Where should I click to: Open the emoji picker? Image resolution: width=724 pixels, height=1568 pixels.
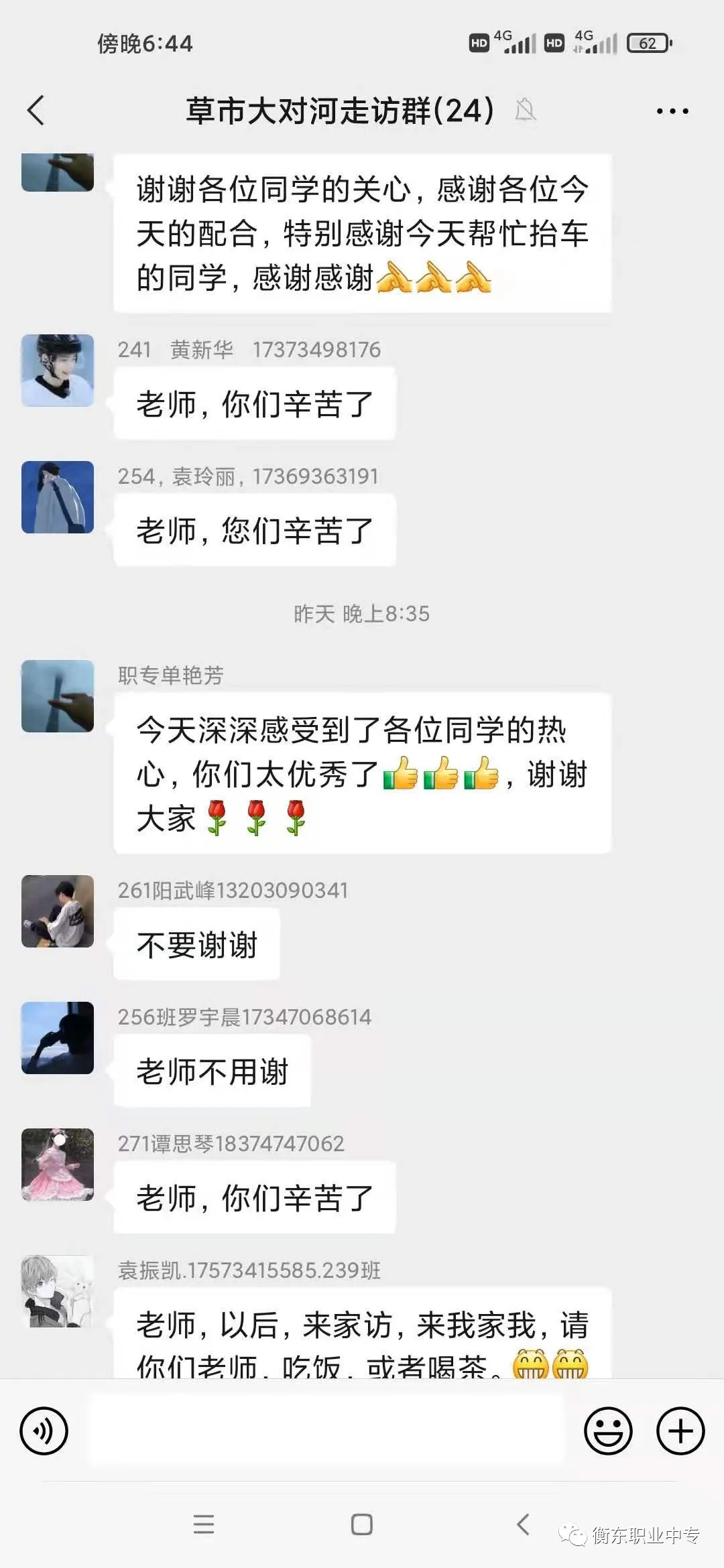click(x=608, y=1431)
